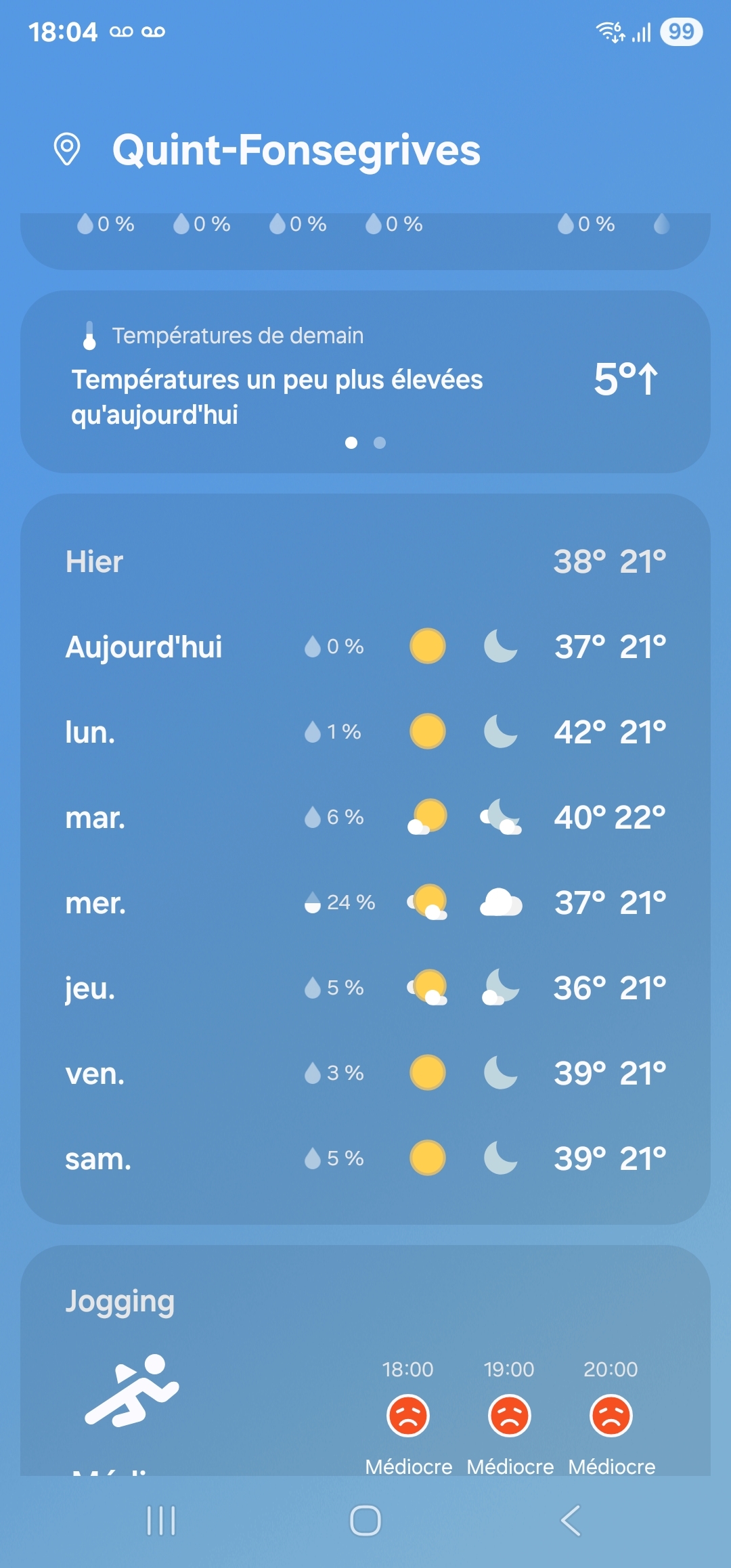Open Tuesday (mar.) forecast row
Screen dimensions: 731x1568
[x=365, y=817]
